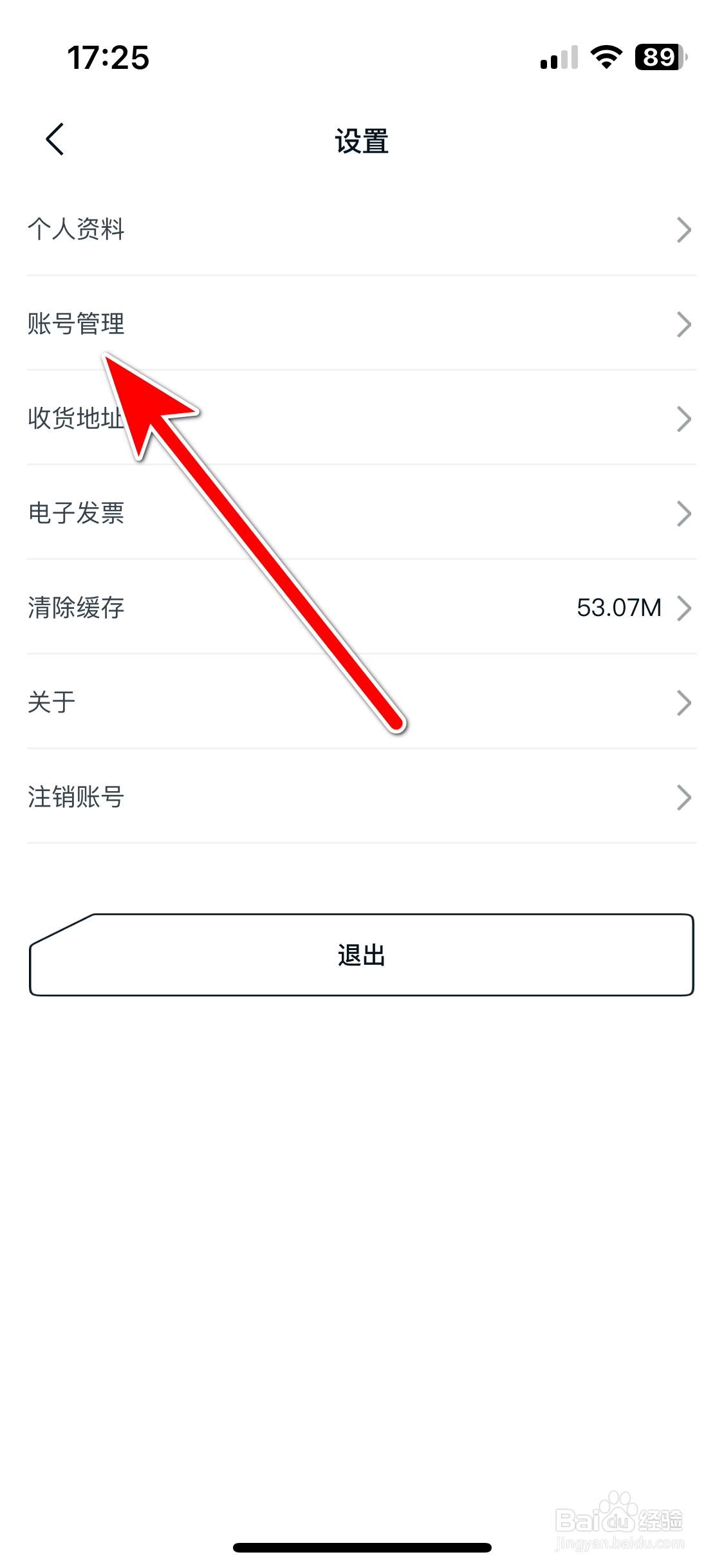Click the 电子发票 text label

[x=76, y=513]
